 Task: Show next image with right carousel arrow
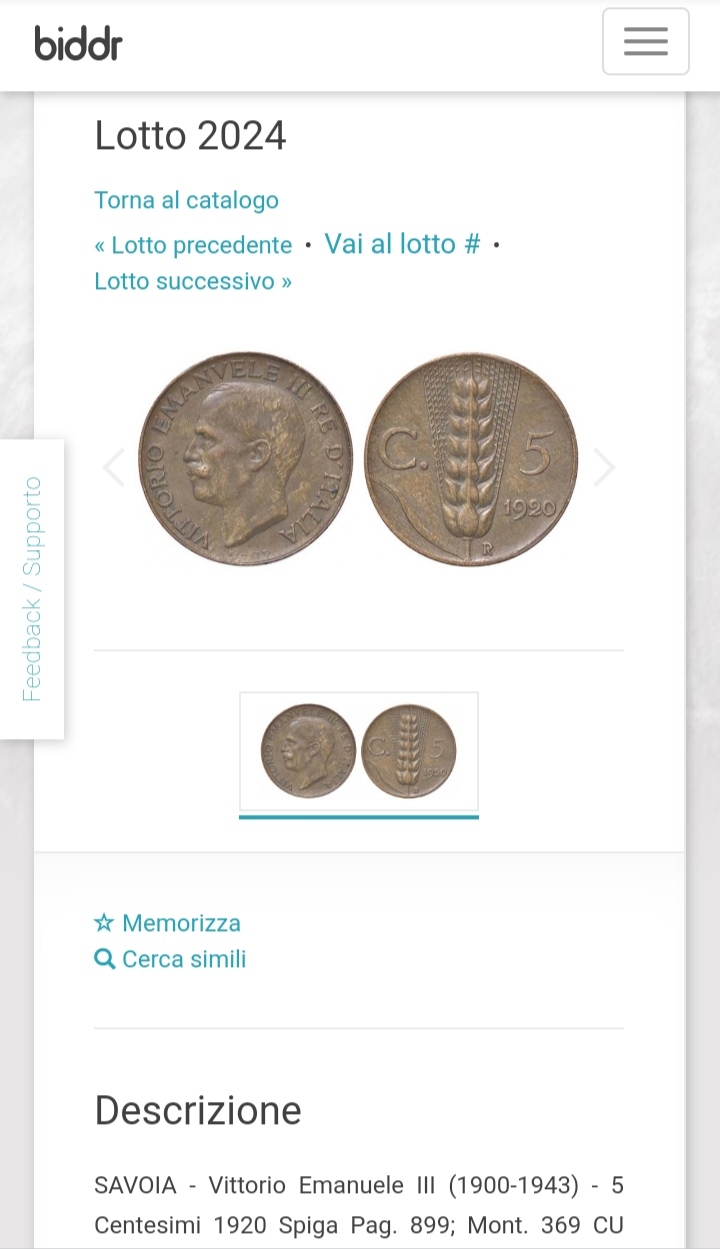[604, 467]
